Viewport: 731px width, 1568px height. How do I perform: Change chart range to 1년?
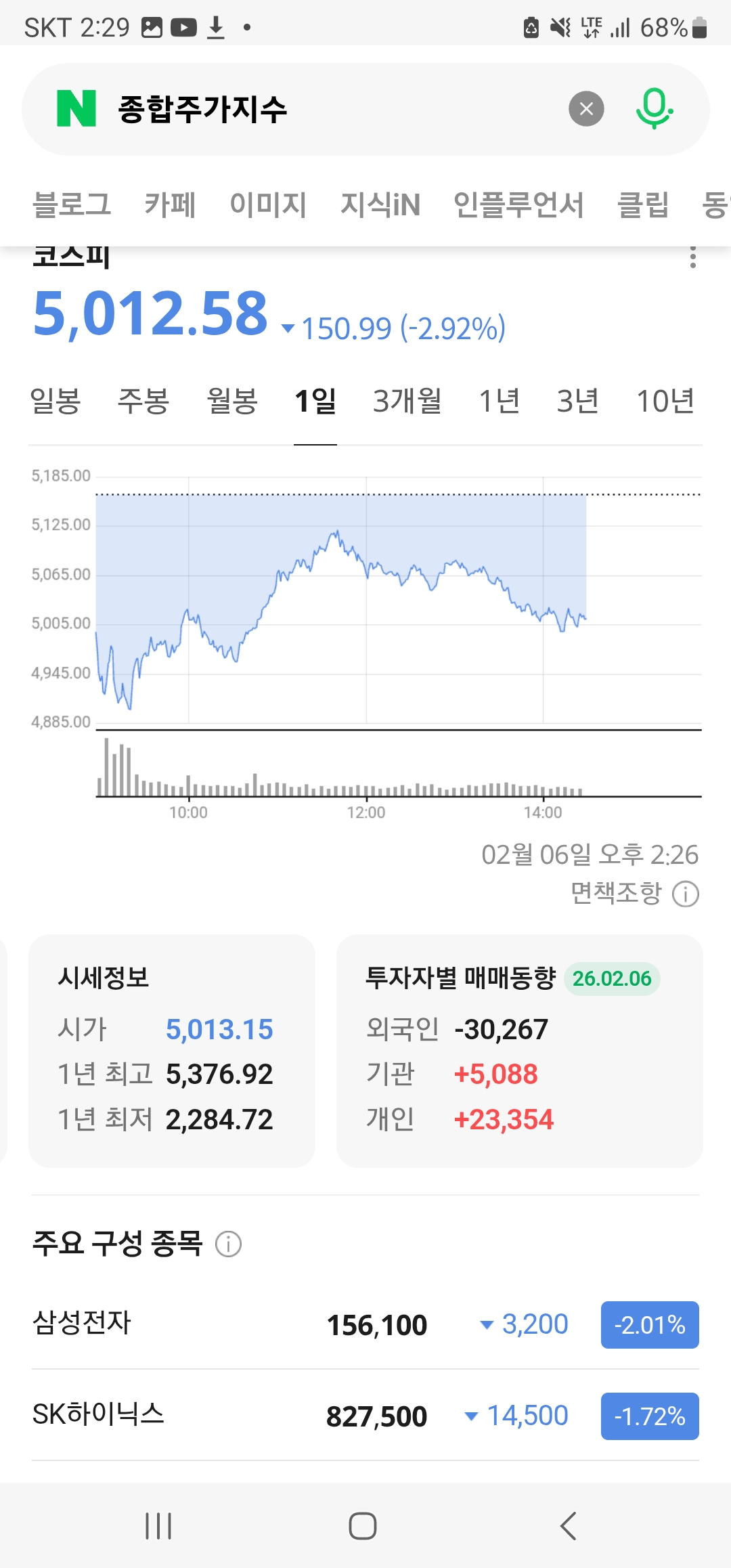(x=500, y=401)
